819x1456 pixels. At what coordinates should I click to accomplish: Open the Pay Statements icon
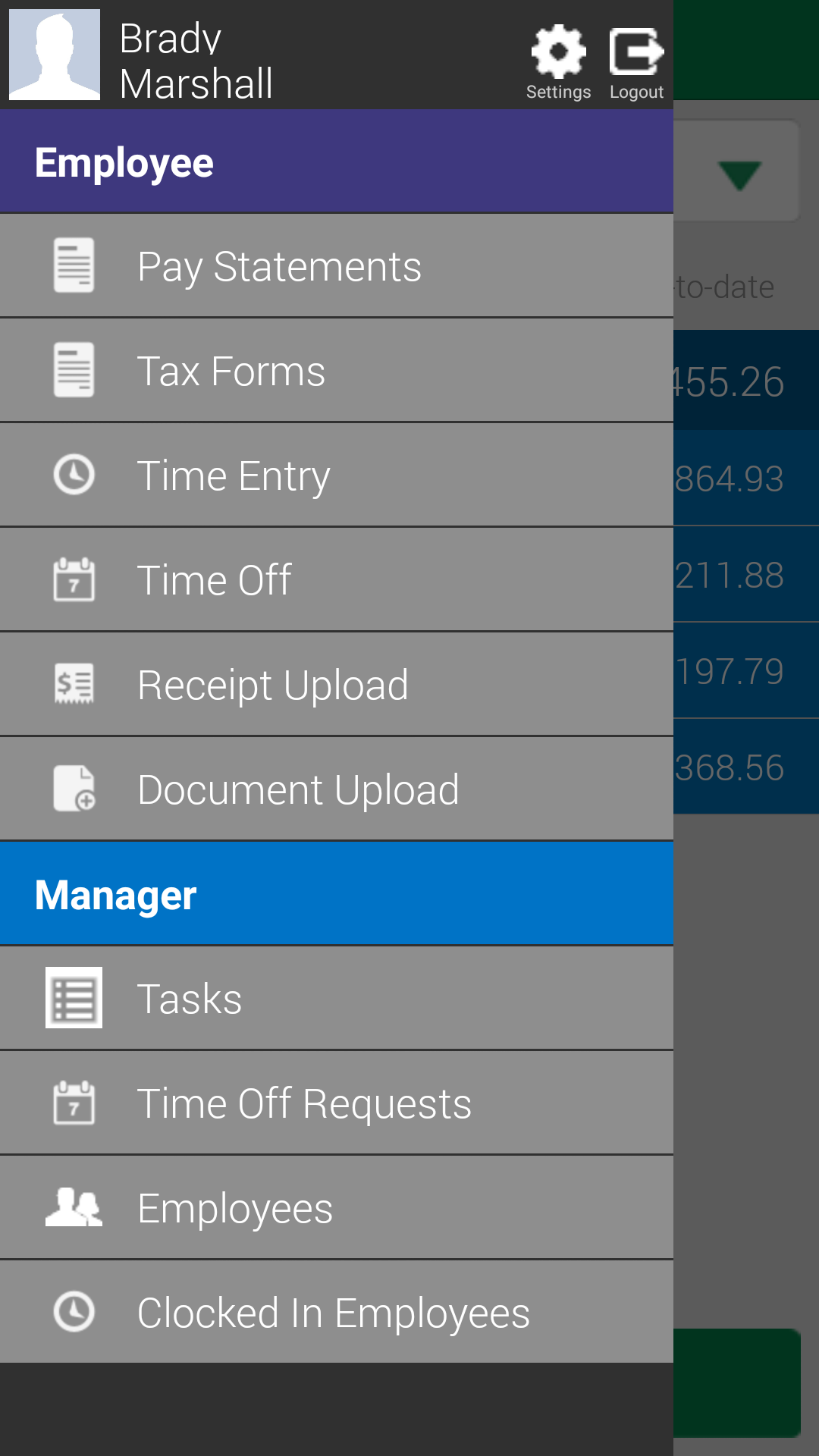click(x=74, y=265)
